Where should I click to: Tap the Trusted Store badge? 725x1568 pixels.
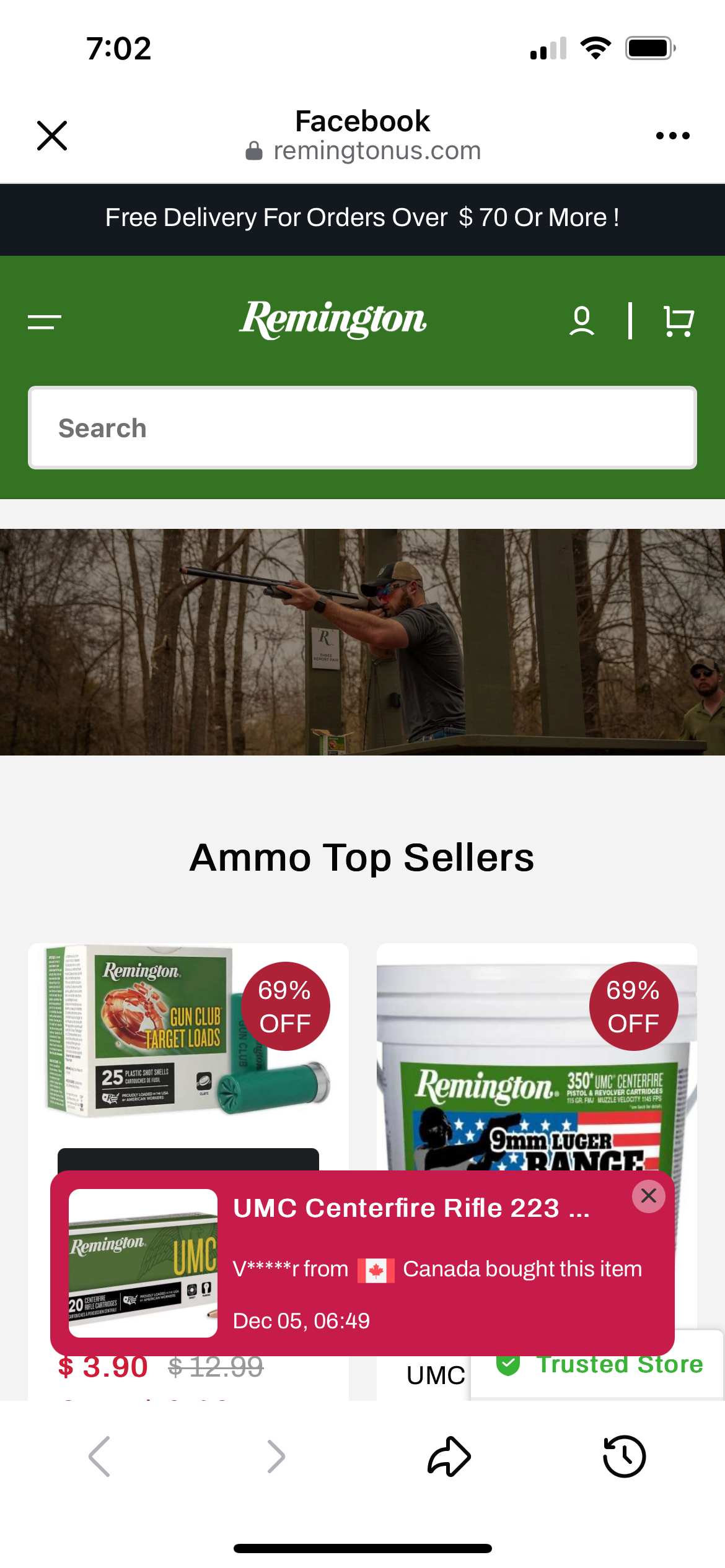click(598, 1364)
